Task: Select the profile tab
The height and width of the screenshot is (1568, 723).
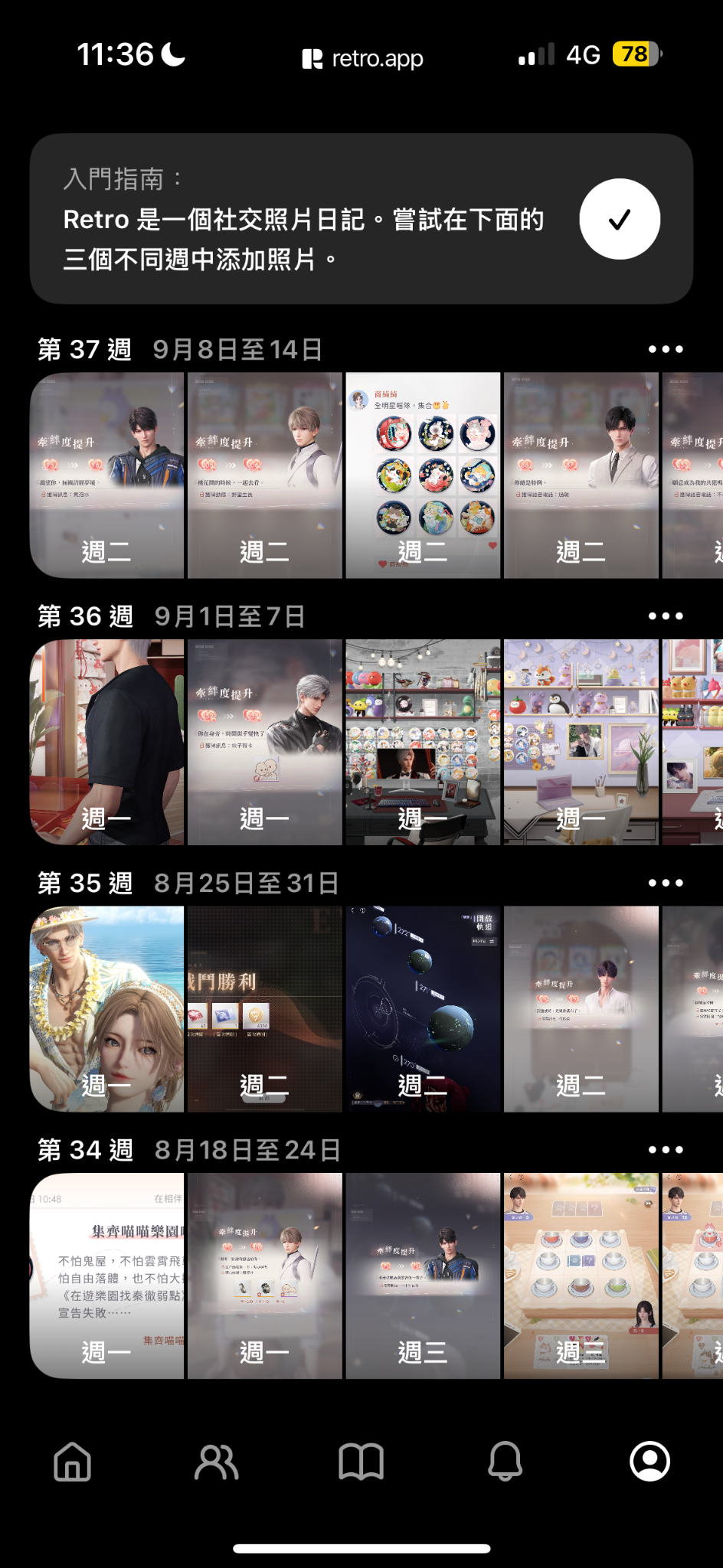Action: tap(649, 1462)
